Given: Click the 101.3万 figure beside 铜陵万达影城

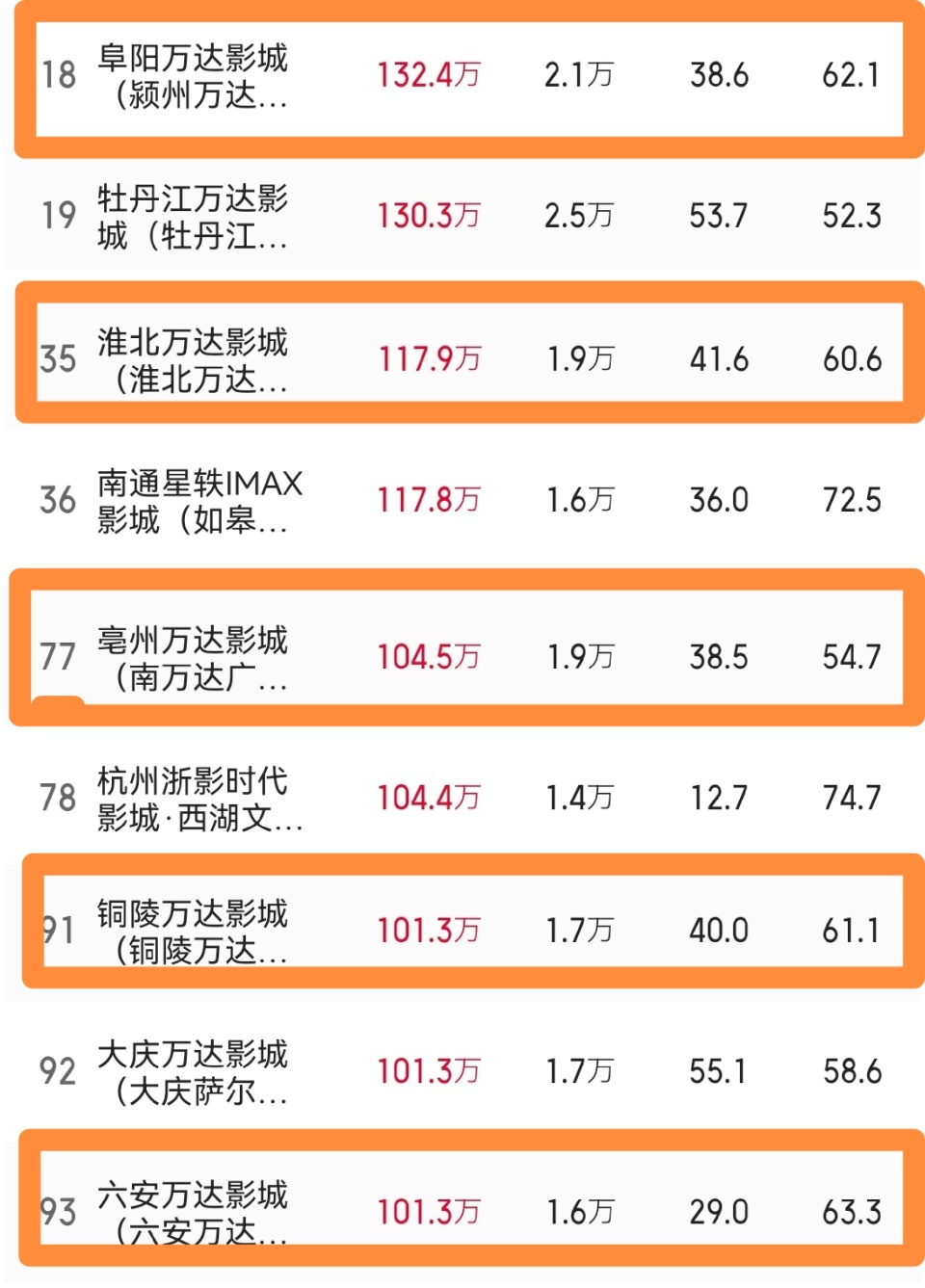Looking at the screenshot, I should (430, 928).
